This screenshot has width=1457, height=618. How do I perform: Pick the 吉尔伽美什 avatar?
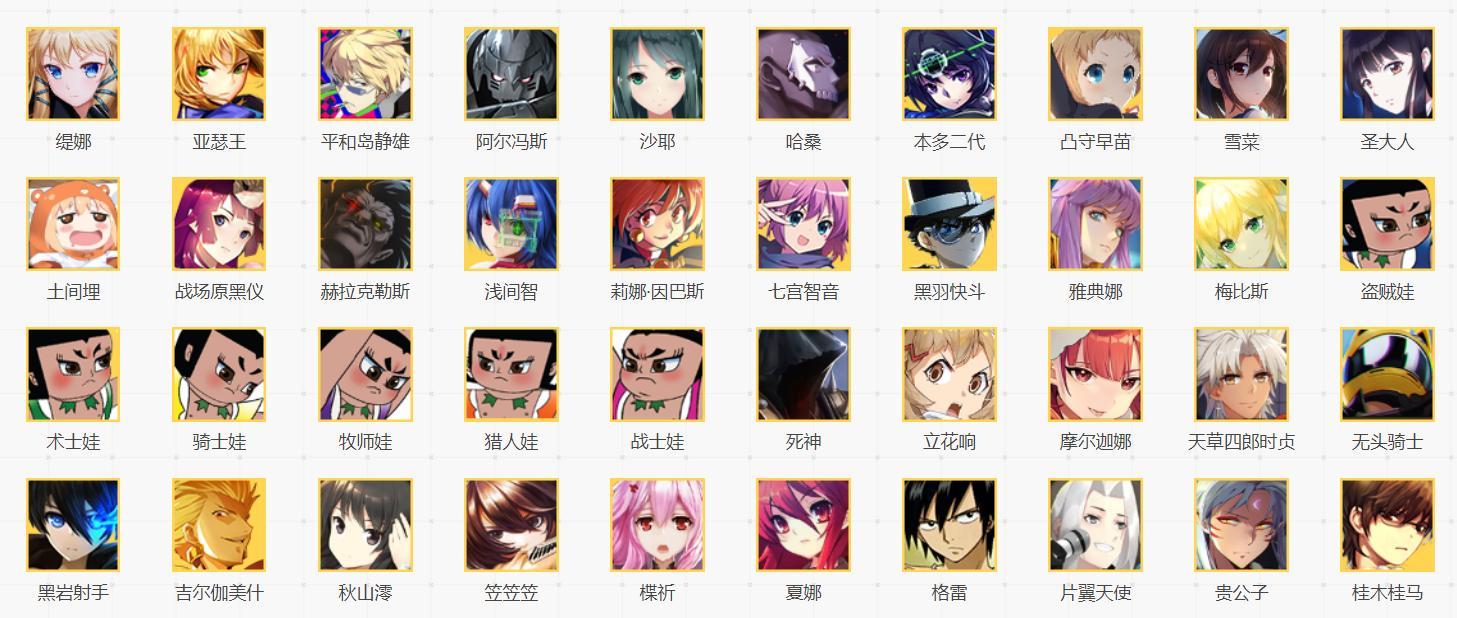(219, 525)
